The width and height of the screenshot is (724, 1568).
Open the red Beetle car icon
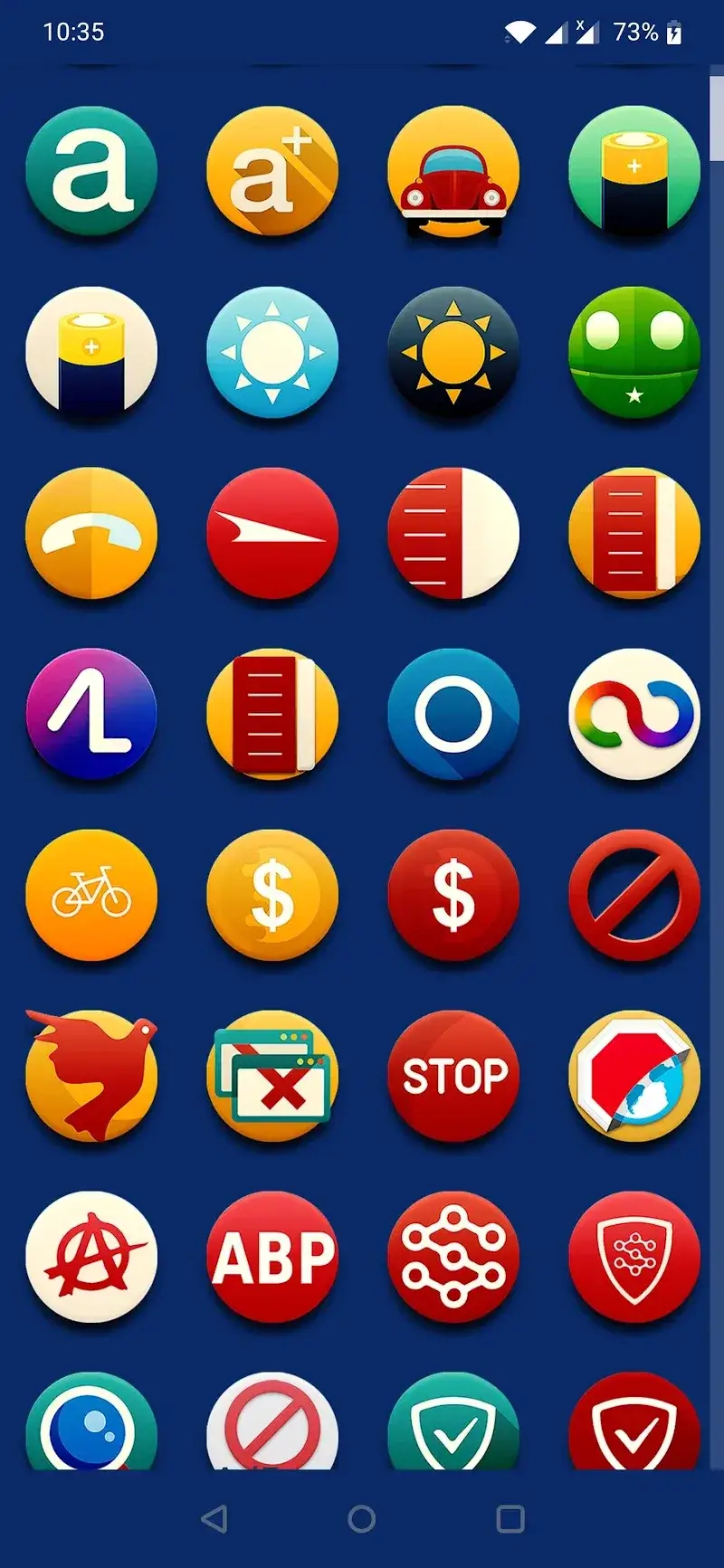tap(452, 172)
